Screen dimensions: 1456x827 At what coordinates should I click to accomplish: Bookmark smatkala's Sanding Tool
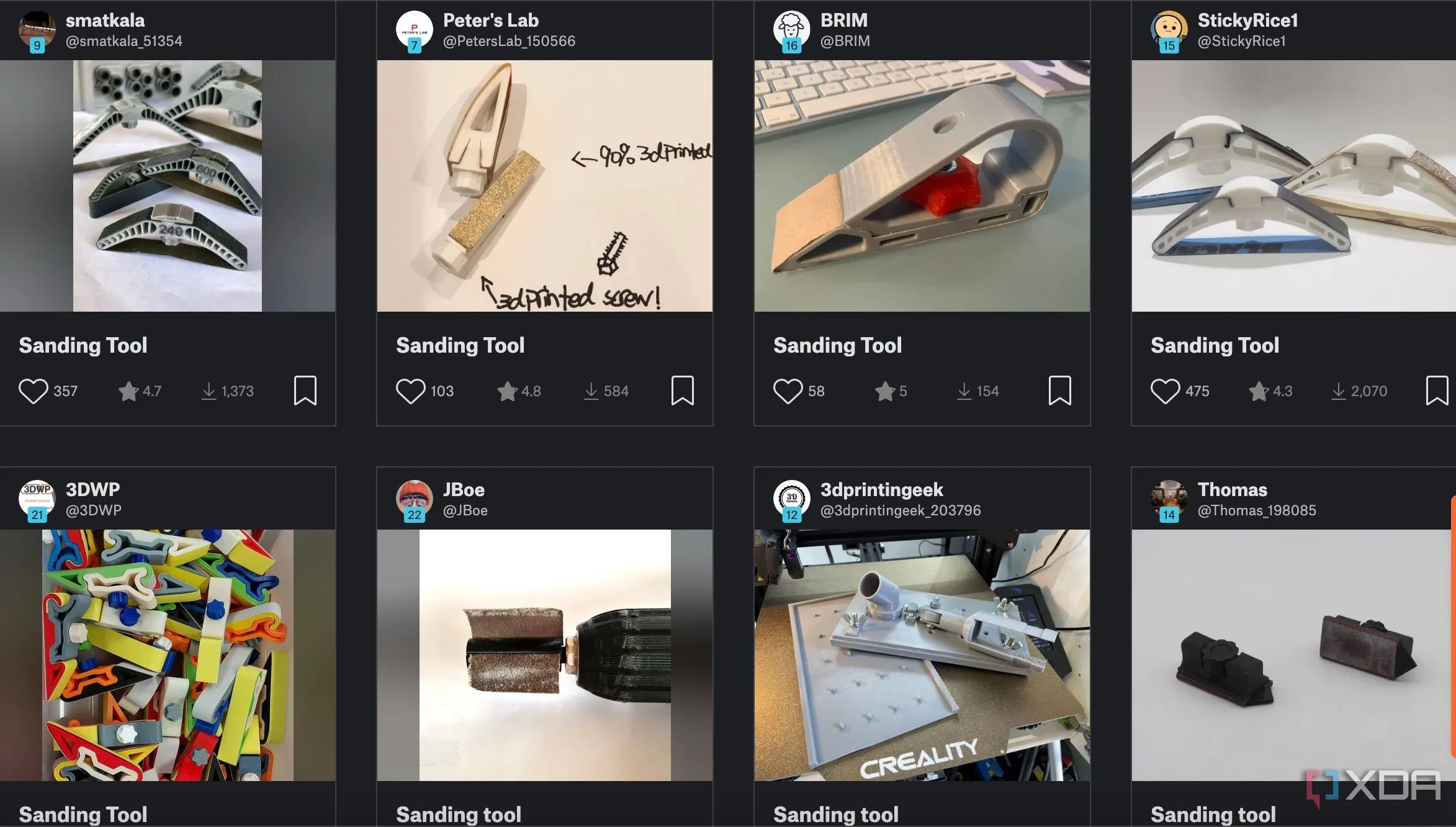pos(305,391)
